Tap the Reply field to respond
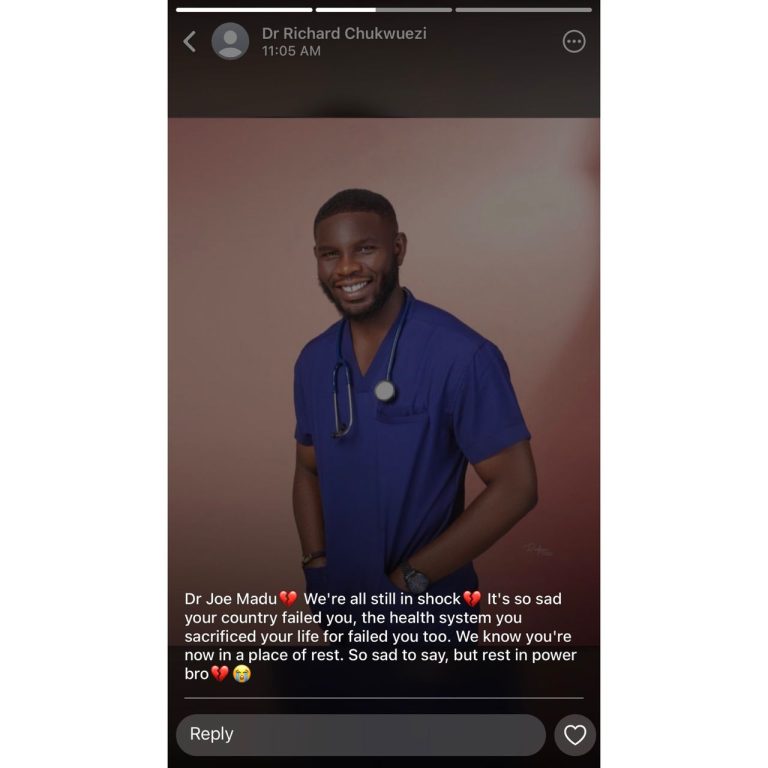The width and height of the screenshot is (768, 768). [x=360, y=734]
